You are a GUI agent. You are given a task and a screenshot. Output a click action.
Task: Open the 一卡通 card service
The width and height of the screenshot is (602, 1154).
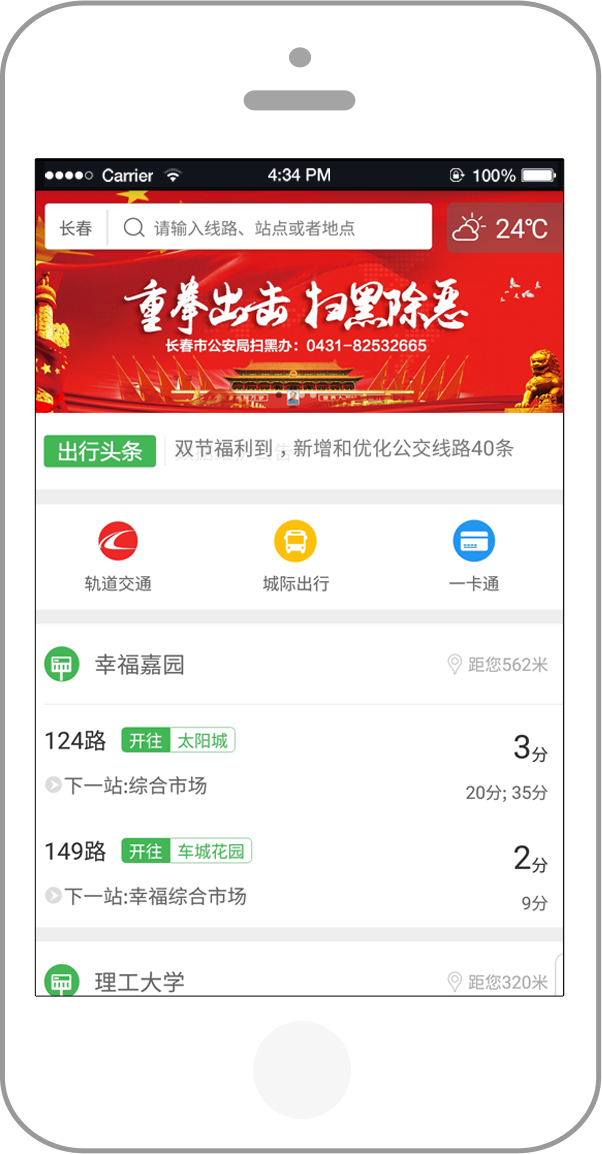tap(474, 556)
